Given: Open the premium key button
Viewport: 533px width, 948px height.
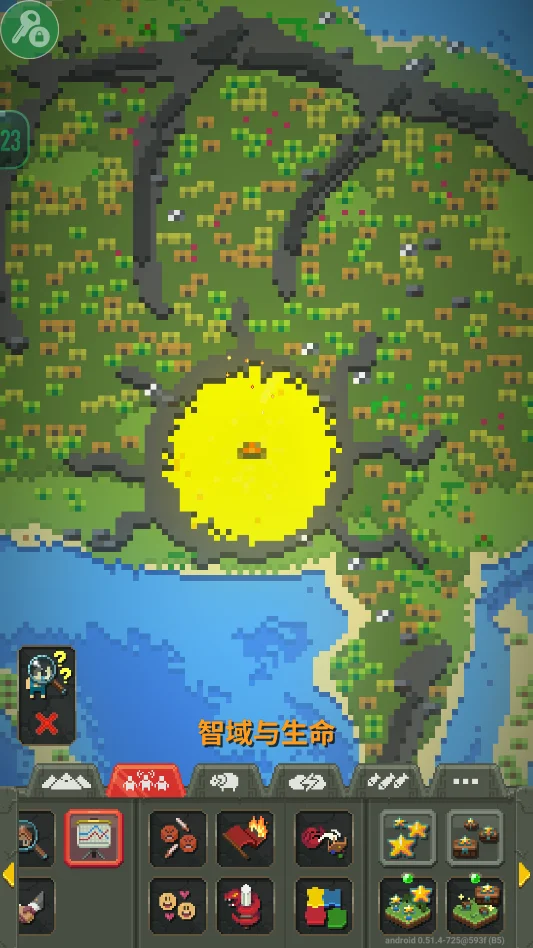Looking at the screenshot, I should 30,29.
